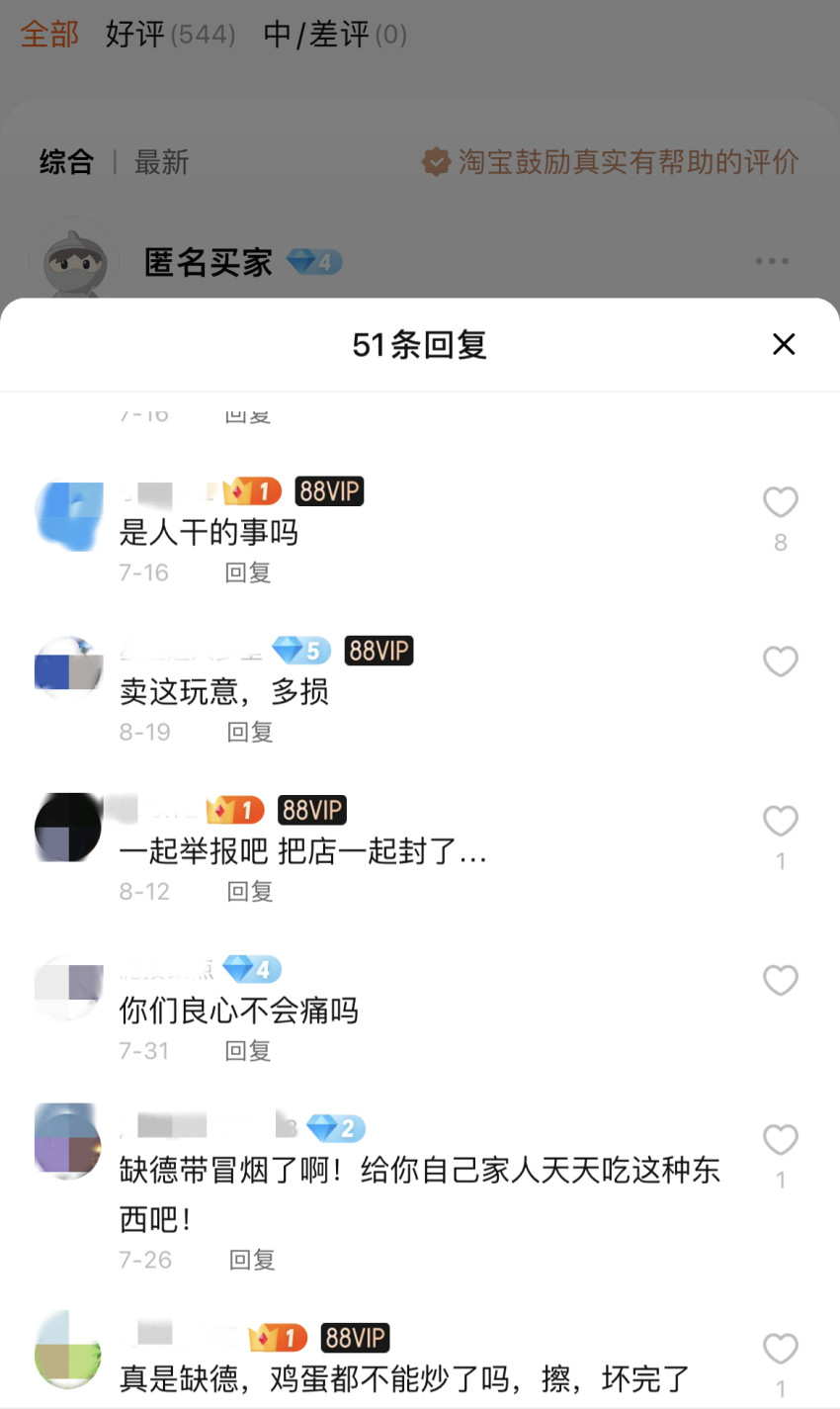840x1409 pixels.
Task: Like the reply 是人干的事吗
Action: coord(780,502)
